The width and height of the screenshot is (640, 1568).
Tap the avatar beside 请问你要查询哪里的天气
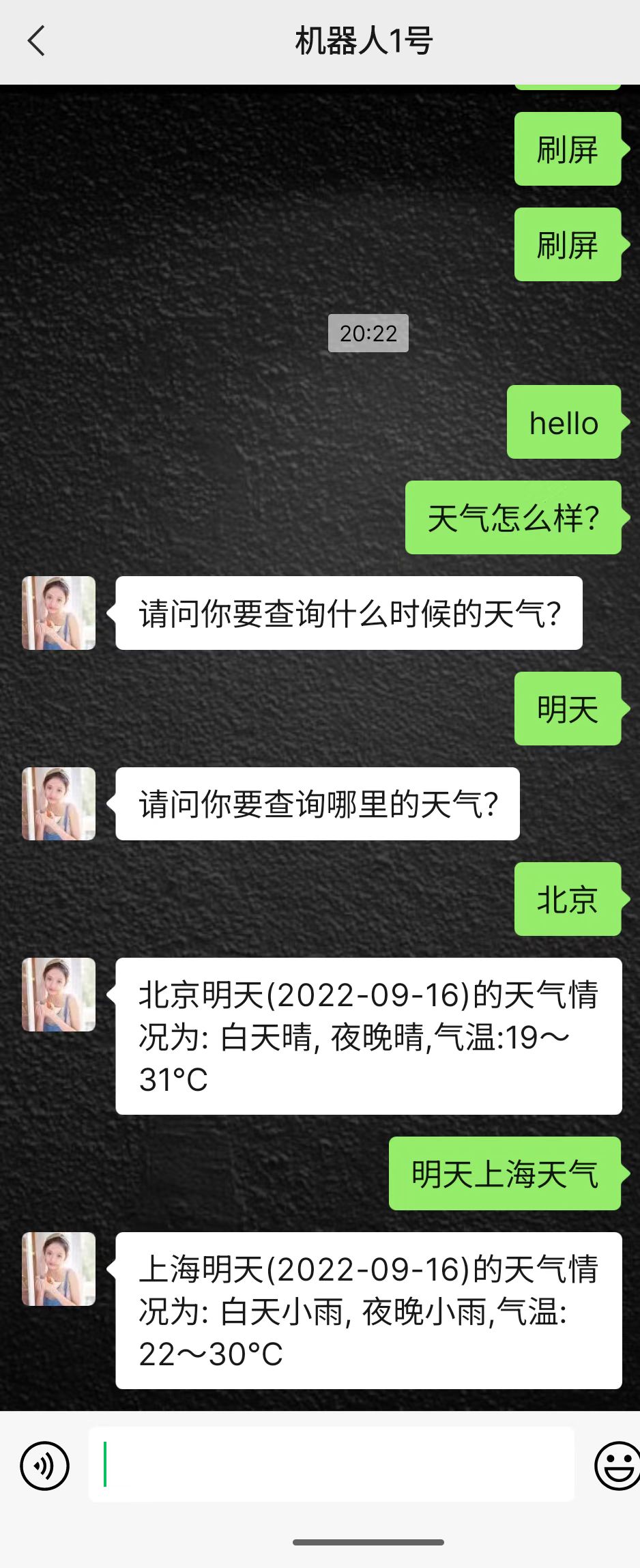tap(59, 803)
